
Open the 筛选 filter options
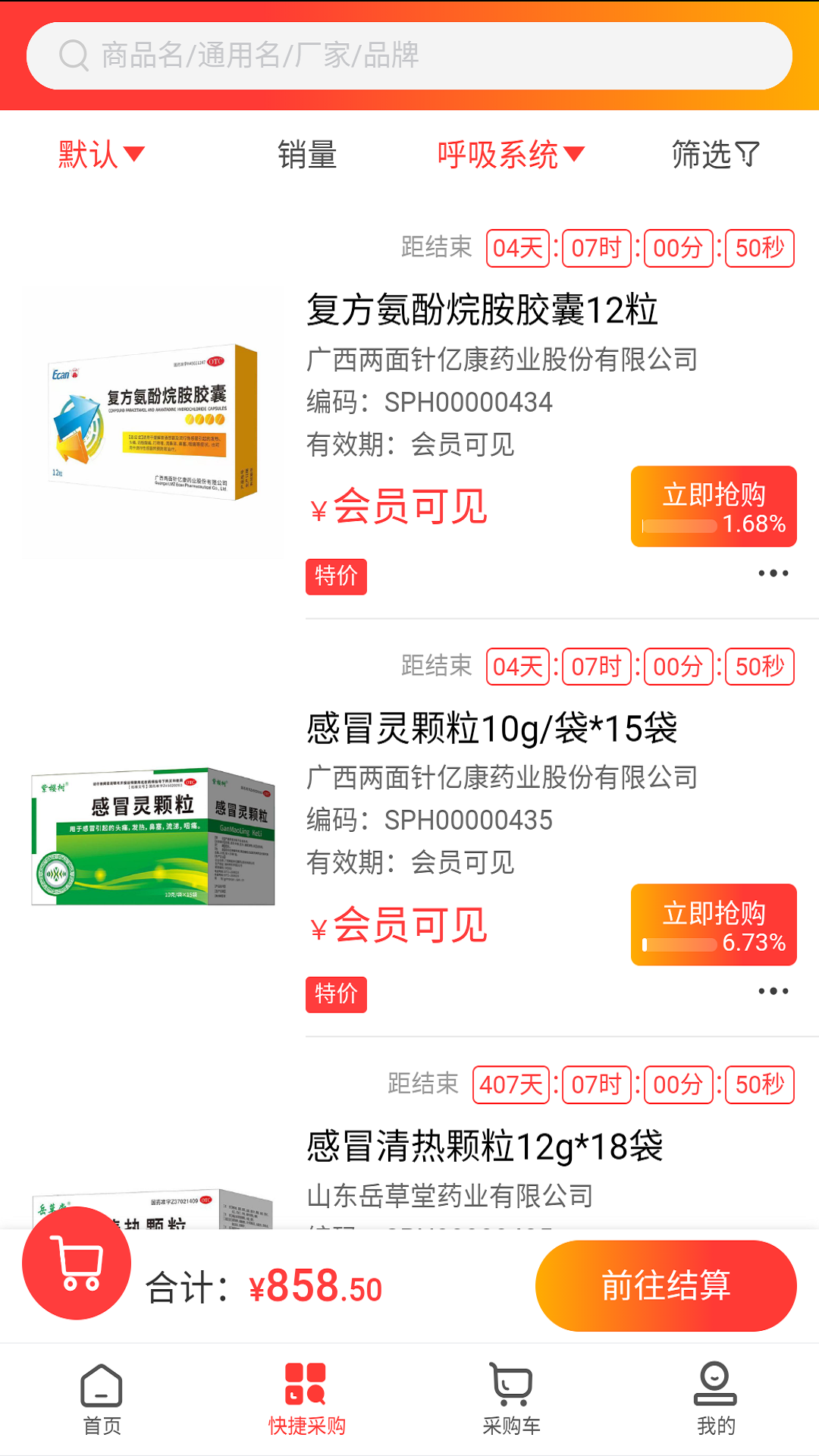715,155
